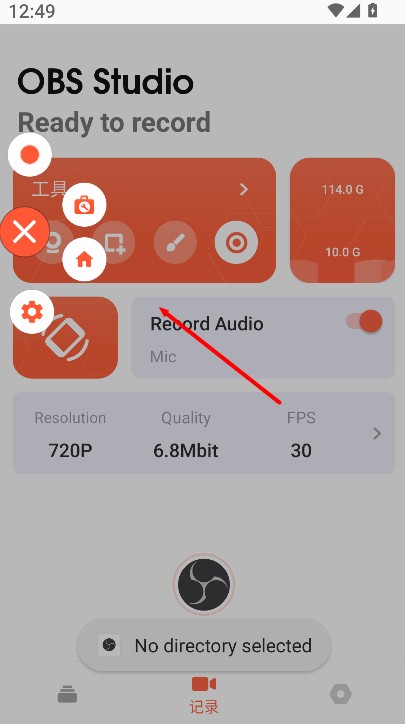Open Resolution, Quality and FPS settings
This screenshot has width=405, height=724.
pos(204,433)
